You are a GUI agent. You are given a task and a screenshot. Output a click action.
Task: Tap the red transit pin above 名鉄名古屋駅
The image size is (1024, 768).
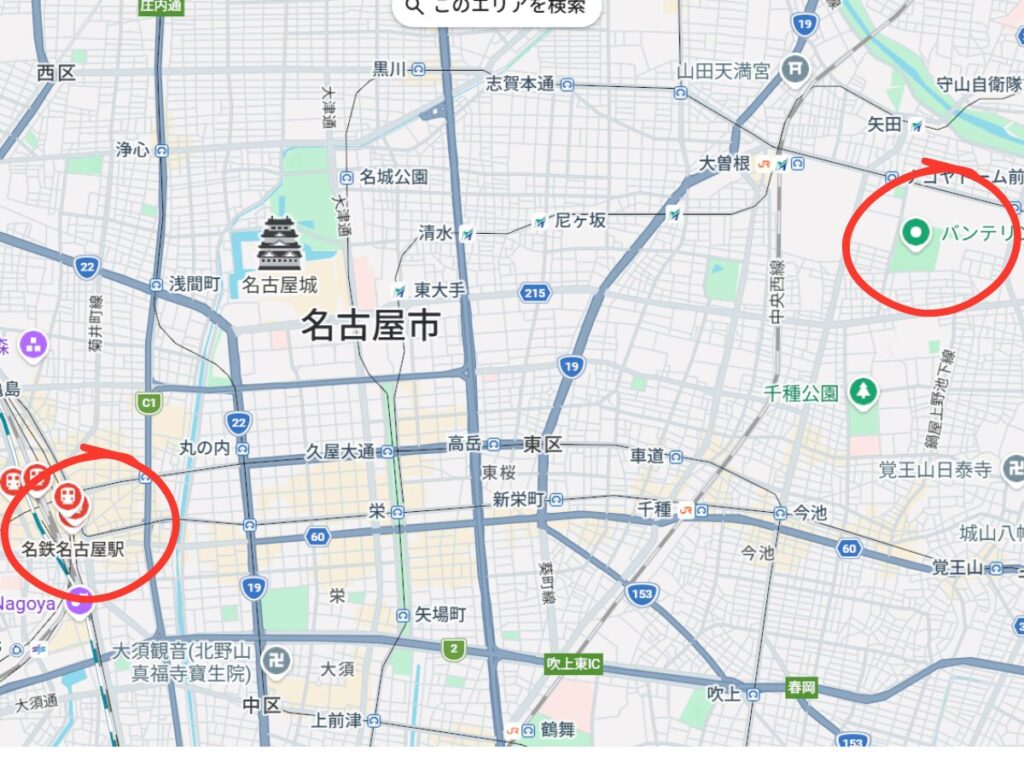point(69,498)
